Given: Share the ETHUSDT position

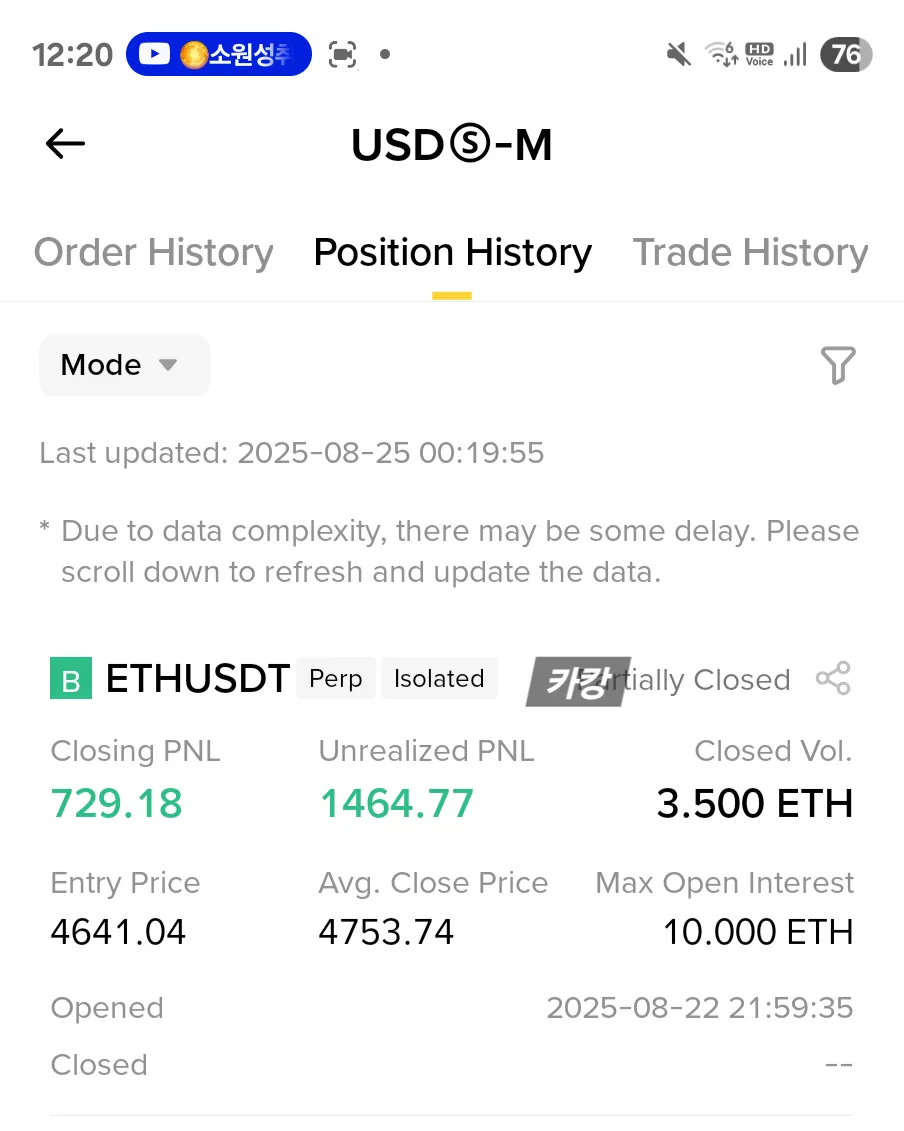Looking at the screenshot, I should [832, 679].
